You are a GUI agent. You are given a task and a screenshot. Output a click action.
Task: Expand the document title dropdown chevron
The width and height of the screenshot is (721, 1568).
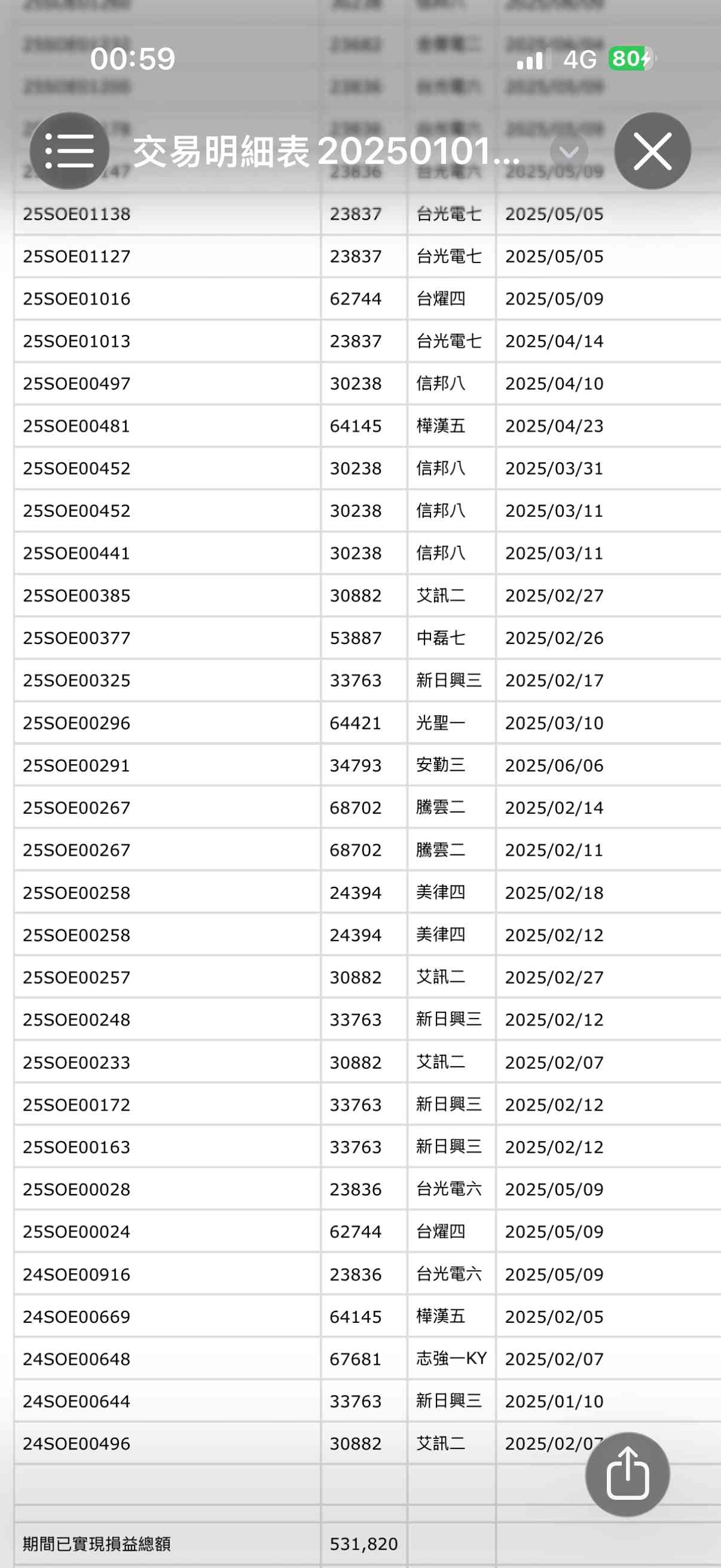pyautogui.click(x=569, y=151)
